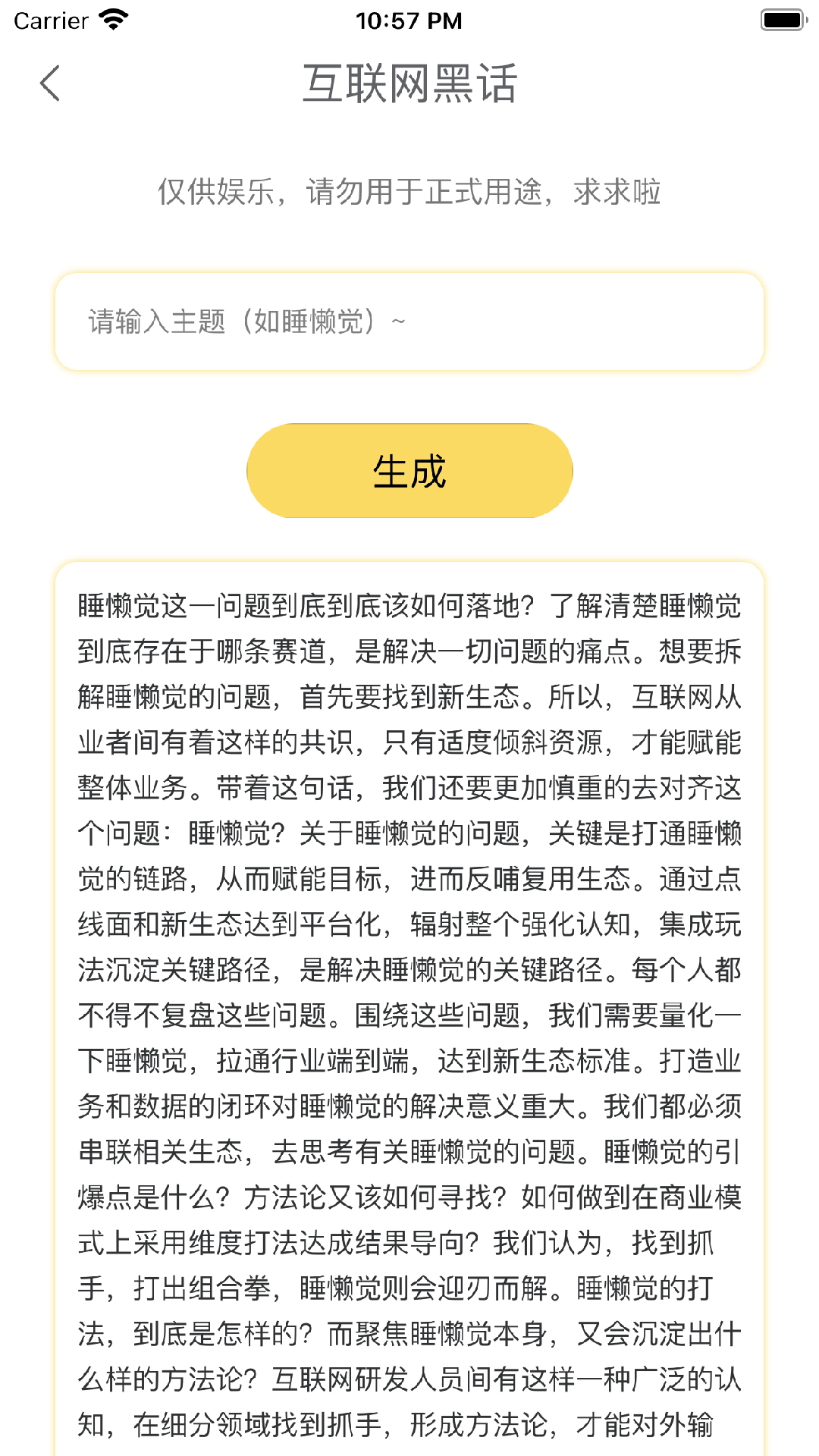The image size is (819, 1456).
Task: Select the disclaimer text below the title
Action: 409,193
